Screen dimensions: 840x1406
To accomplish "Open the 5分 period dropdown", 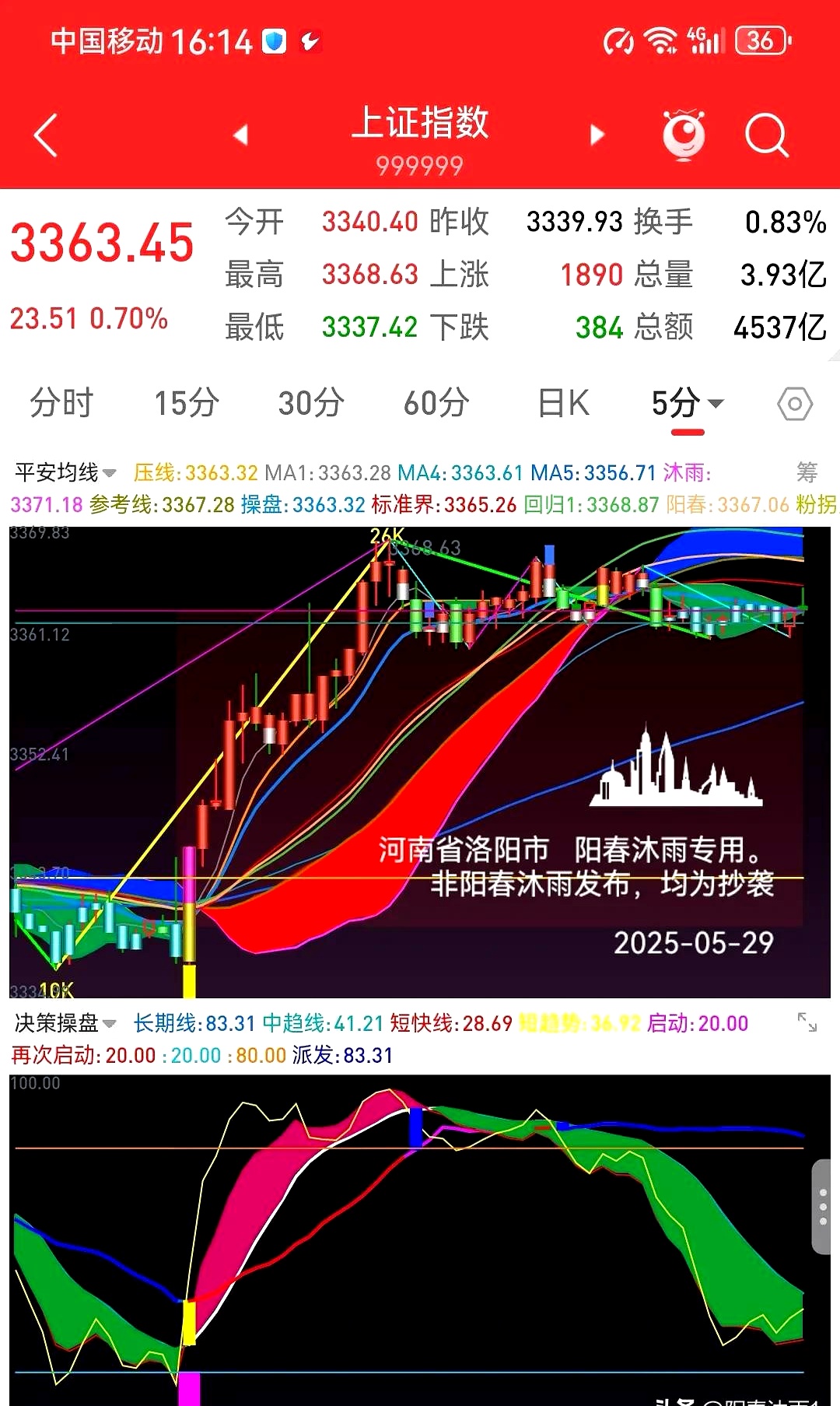I will click(x=688, y=403).
